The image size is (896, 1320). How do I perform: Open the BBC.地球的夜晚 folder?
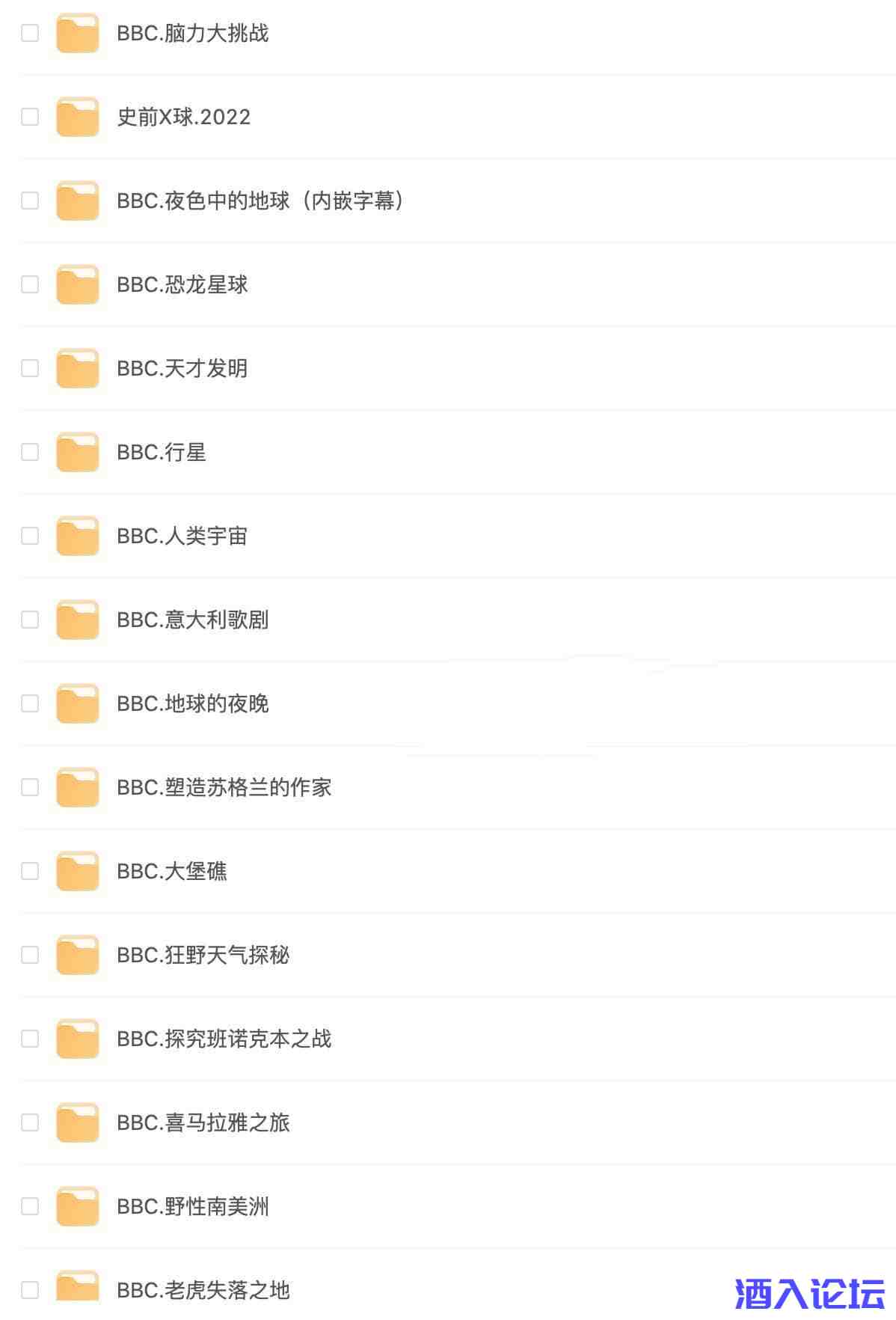tap(192, 704)
